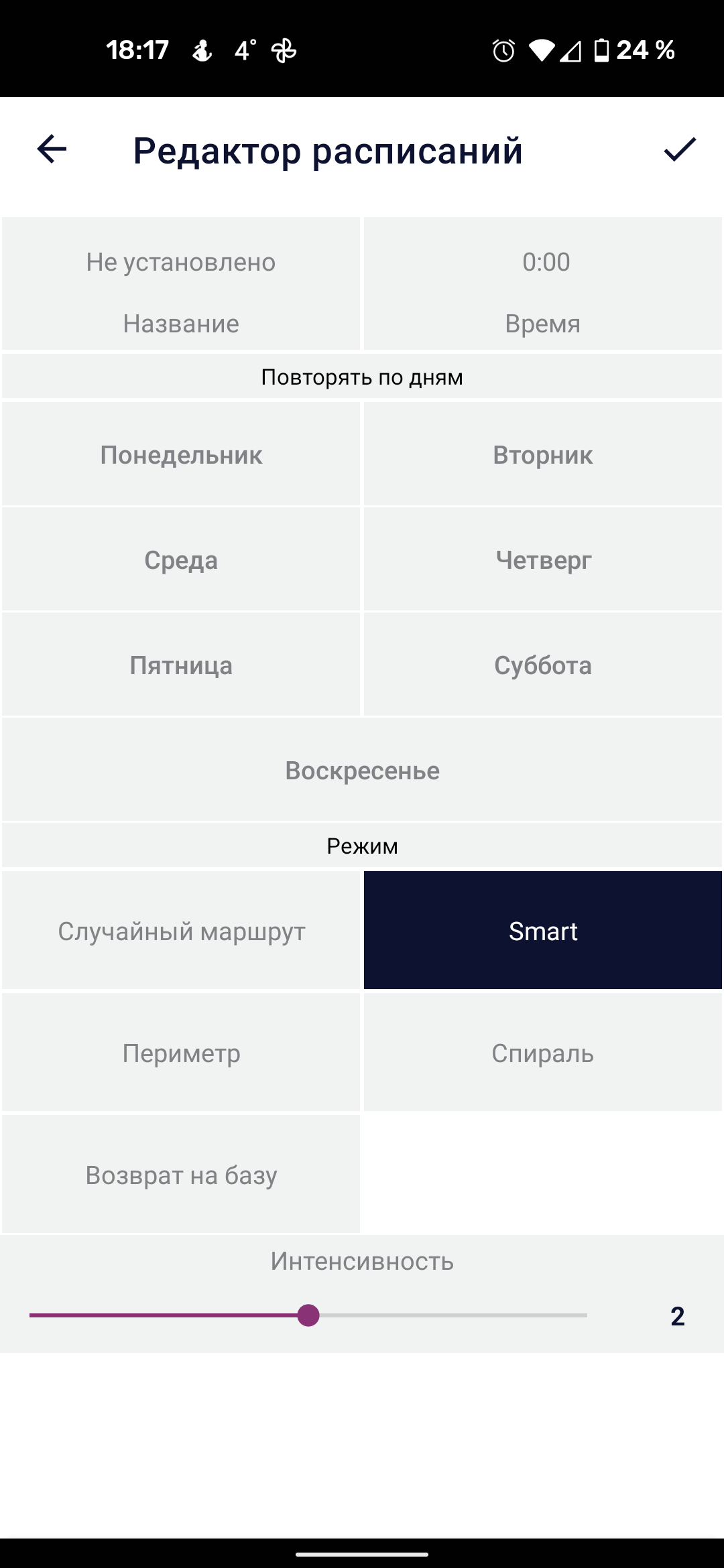Go back from the schedule editor

52,149
